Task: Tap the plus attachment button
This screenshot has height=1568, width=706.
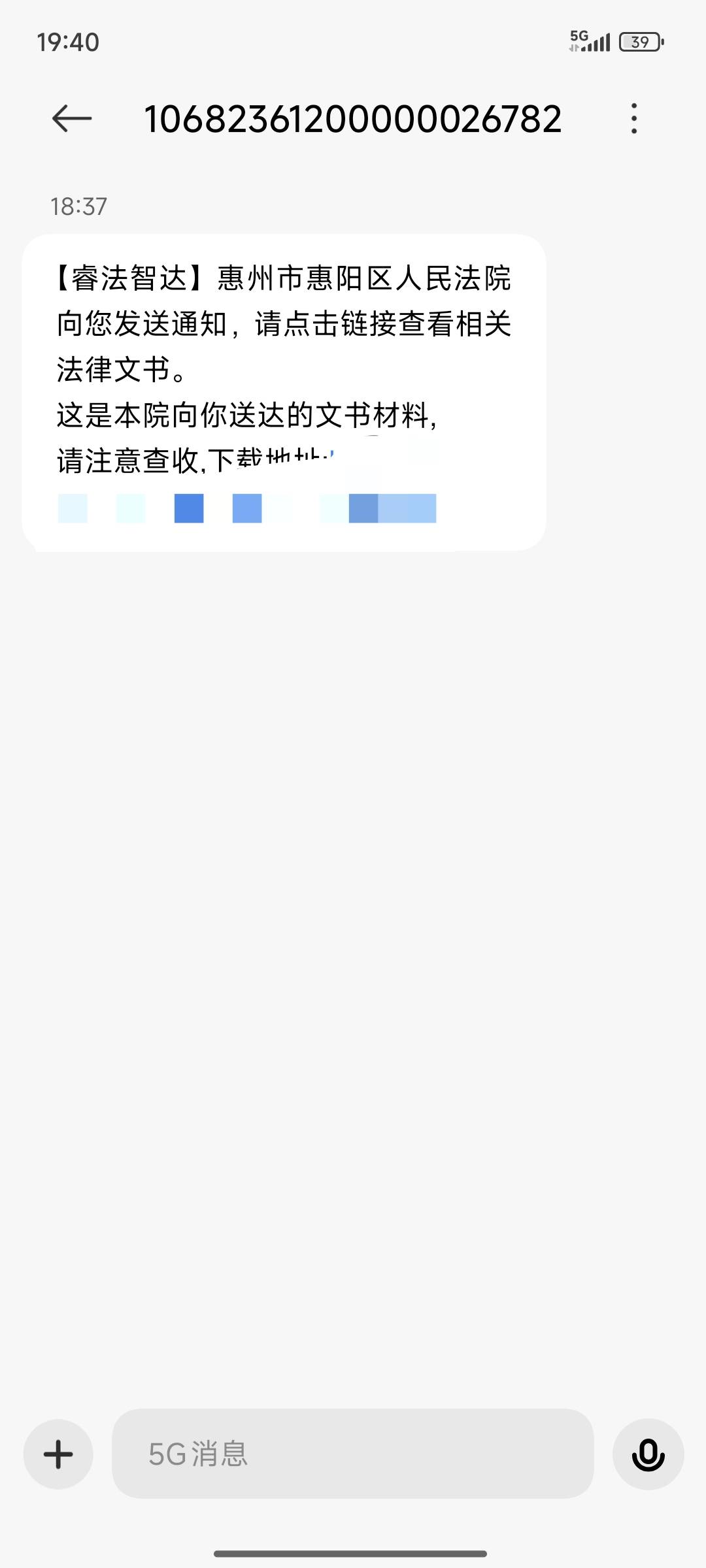Action: (58, 1454)
